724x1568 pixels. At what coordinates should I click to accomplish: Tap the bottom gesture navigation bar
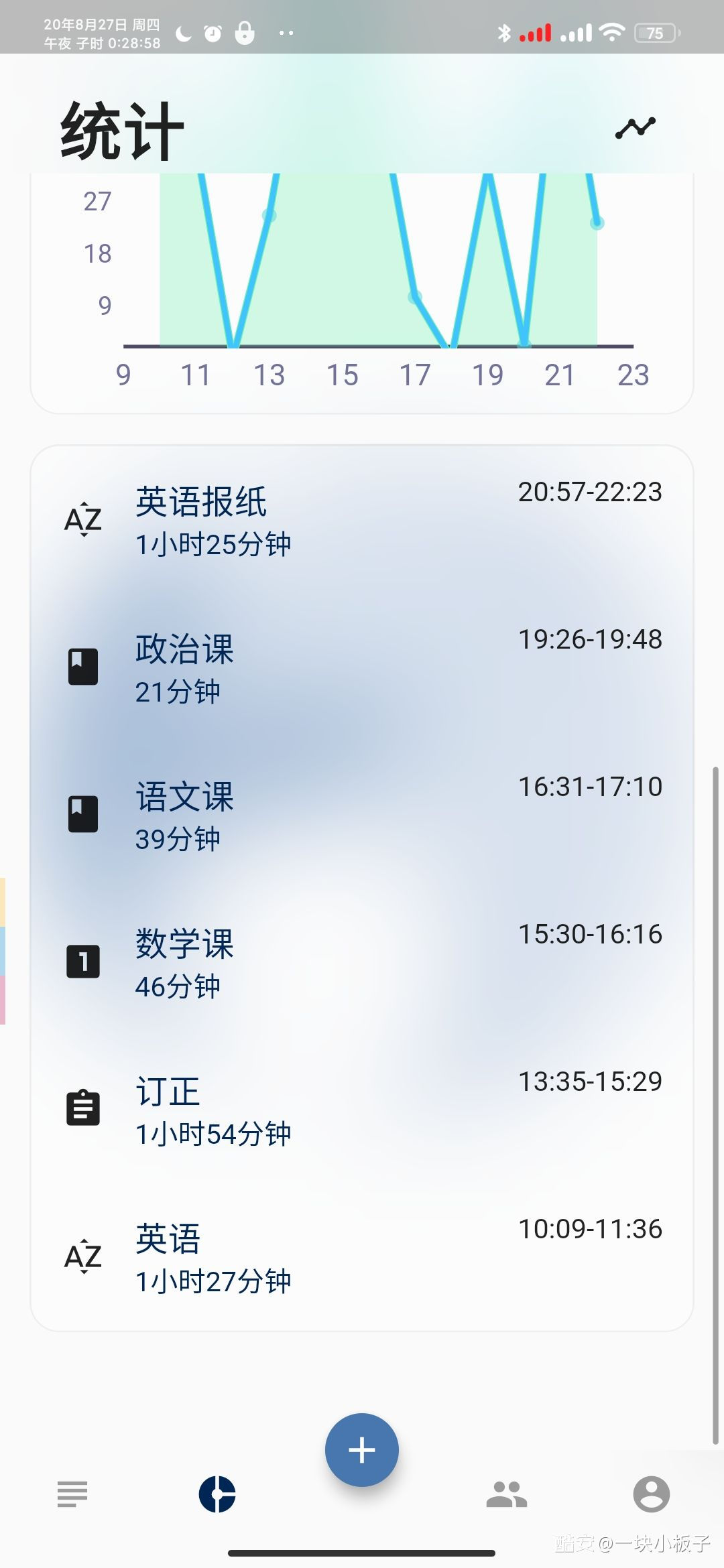[x=362, y=1553]
